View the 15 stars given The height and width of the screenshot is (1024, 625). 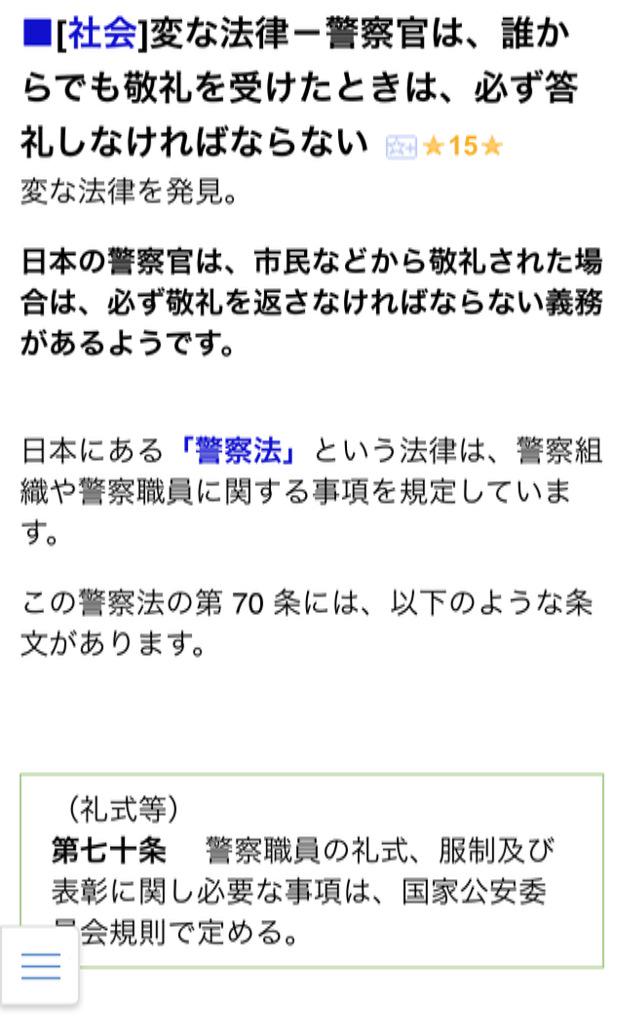(x=462, y=146)
